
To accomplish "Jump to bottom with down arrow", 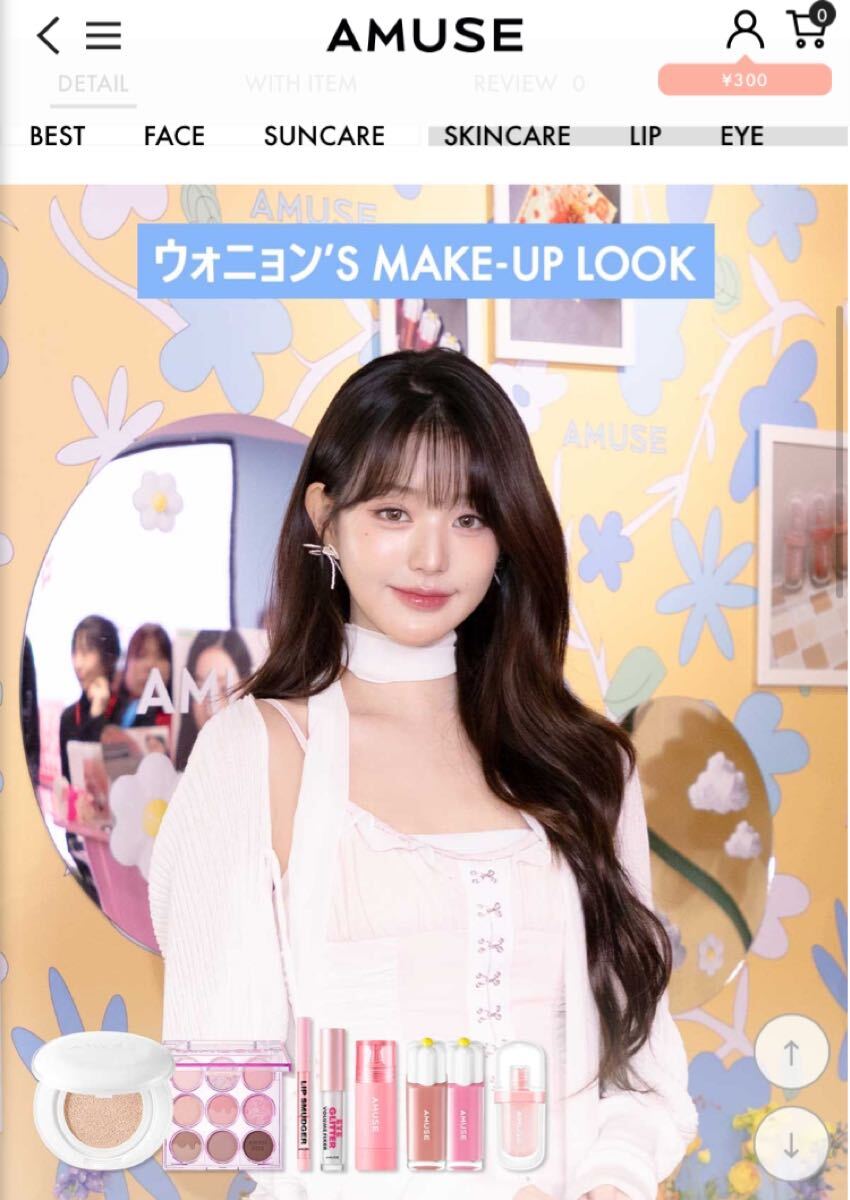I will click(791, 1144).
